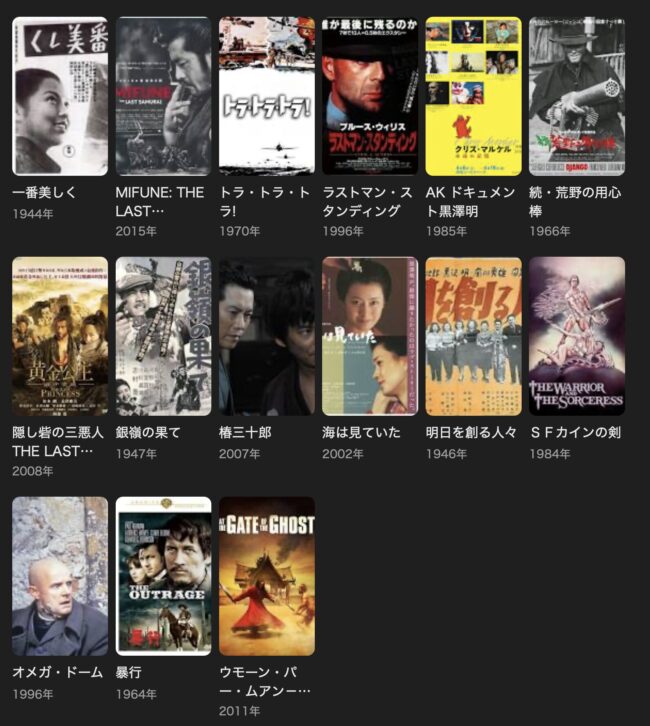View 暴行 (1964) movie page

point(163,576)
